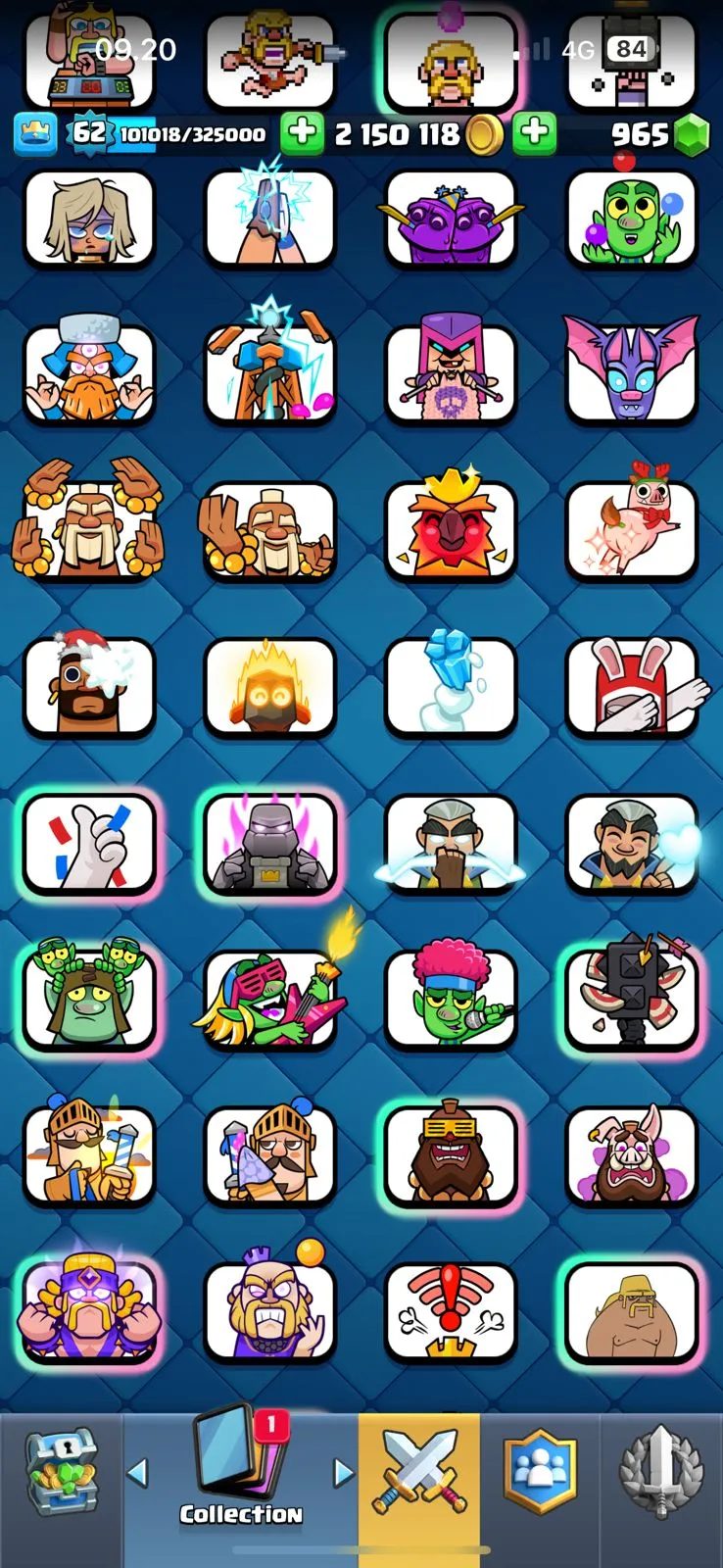Select the snapping fingers confetti emote
This screenshot has width=723, height=1568.
(89, 843)
